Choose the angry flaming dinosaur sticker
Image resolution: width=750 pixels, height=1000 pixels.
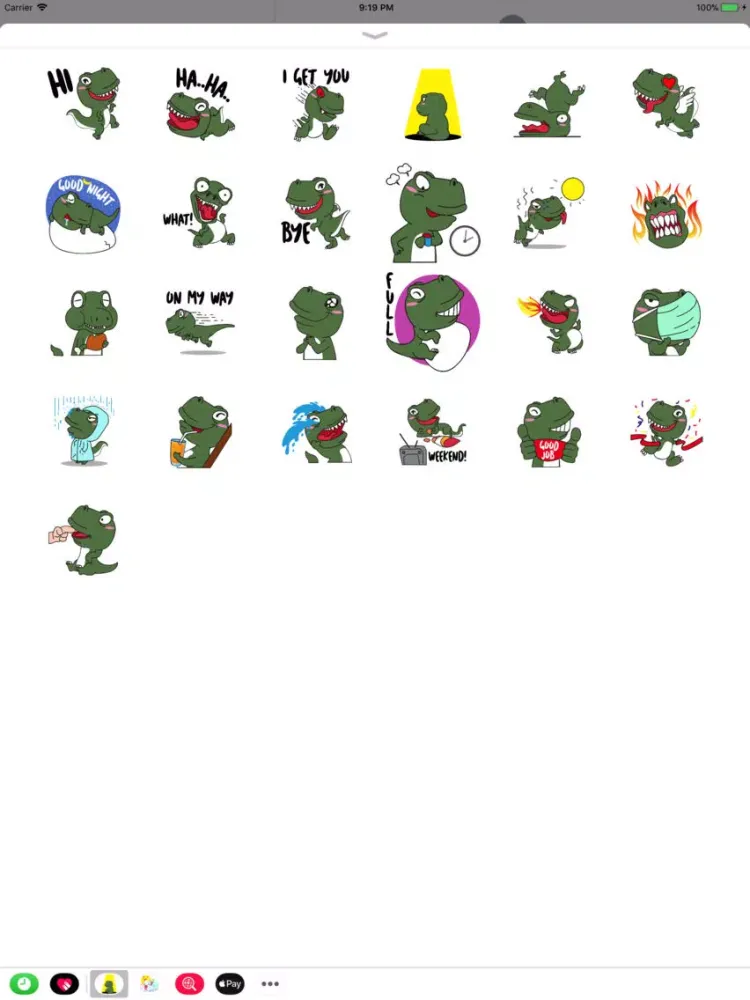coord(665,214)
